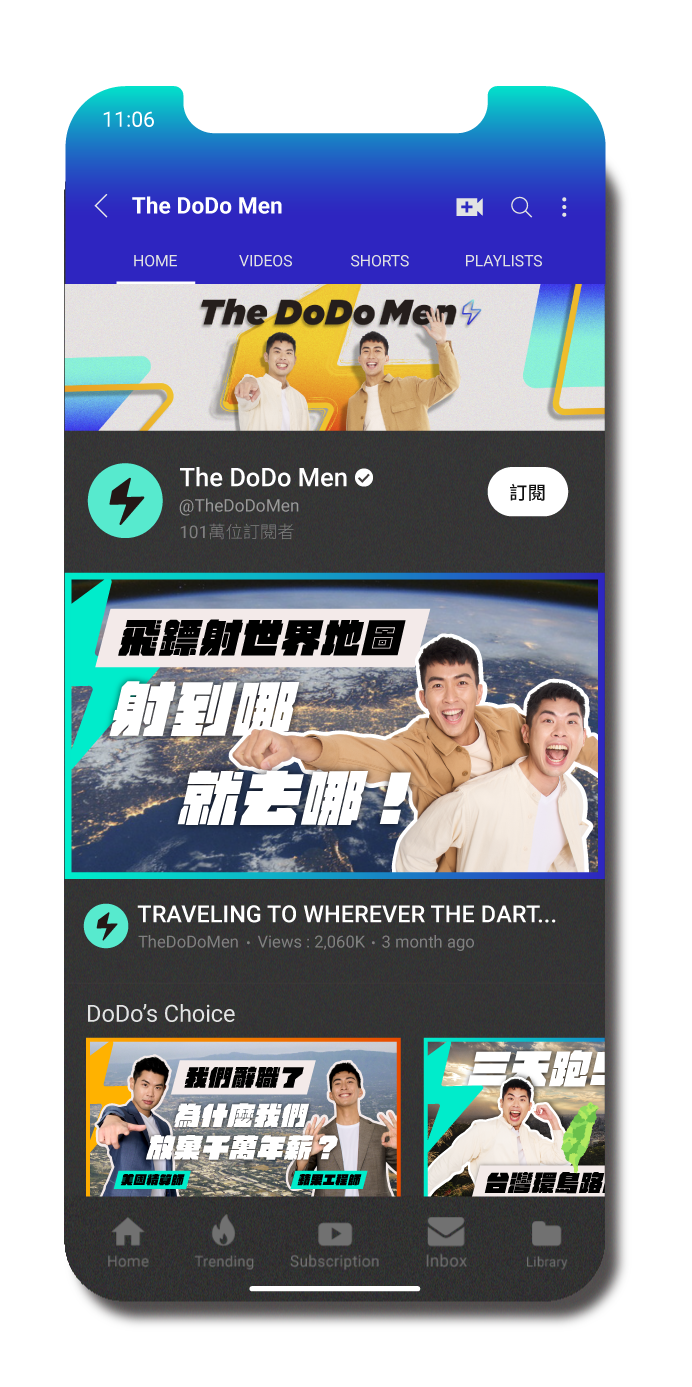The image size is (692, 1387).
Task: Open the 我們辭職了 video in DoDo's Choice
Action: pyautogui.click(x=243, y=1117)
